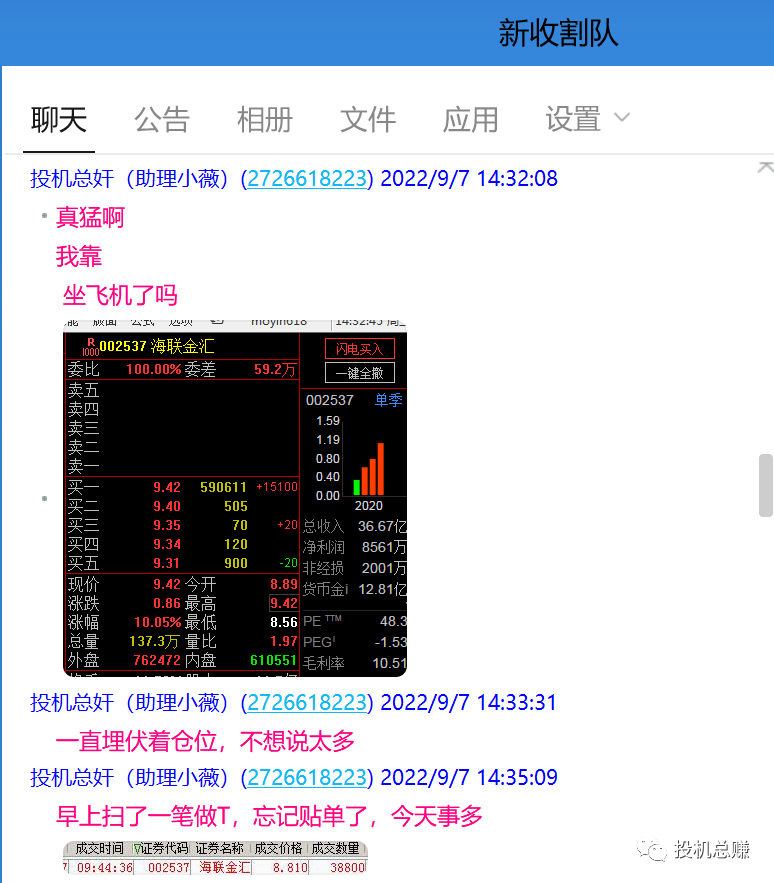Tap the 2726618223 link on the 14:33:31 message
This screenshot has width=774, height=883.
(307, 703)
